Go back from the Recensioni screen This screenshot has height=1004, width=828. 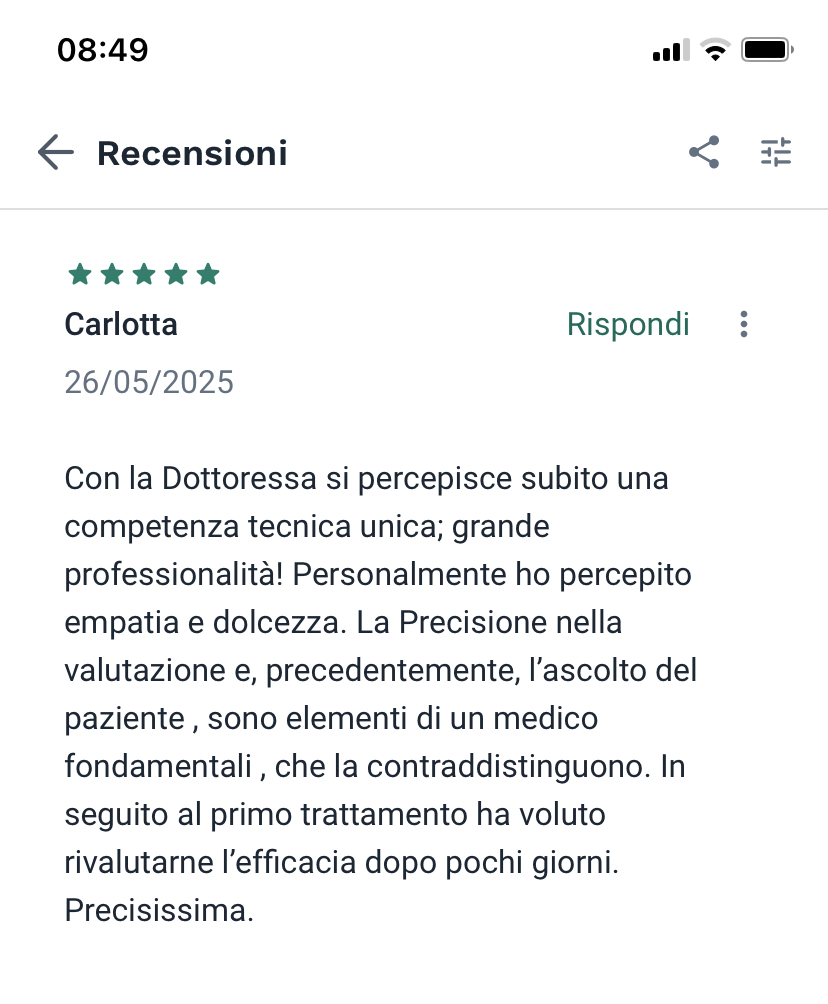coord(56,153)
